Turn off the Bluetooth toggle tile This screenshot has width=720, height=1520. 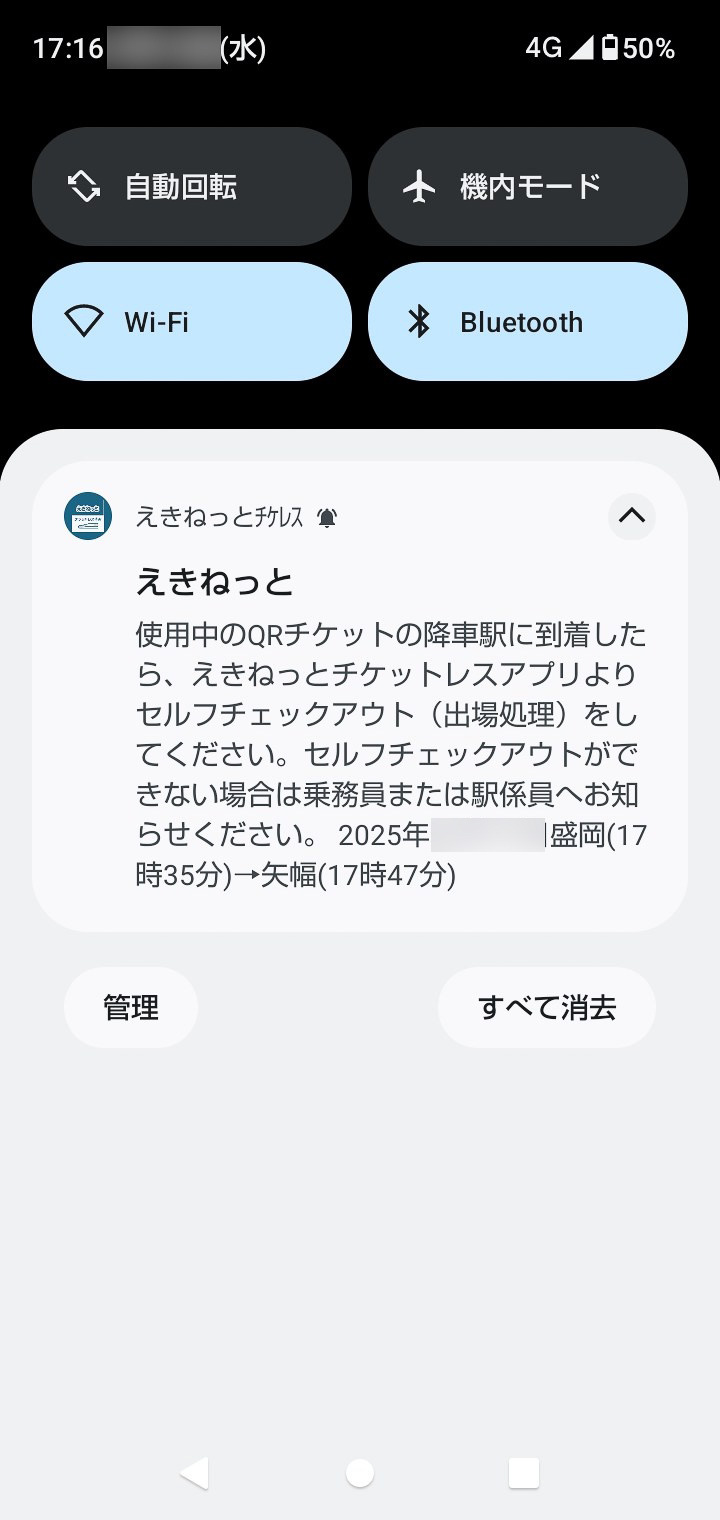[528, 321]
